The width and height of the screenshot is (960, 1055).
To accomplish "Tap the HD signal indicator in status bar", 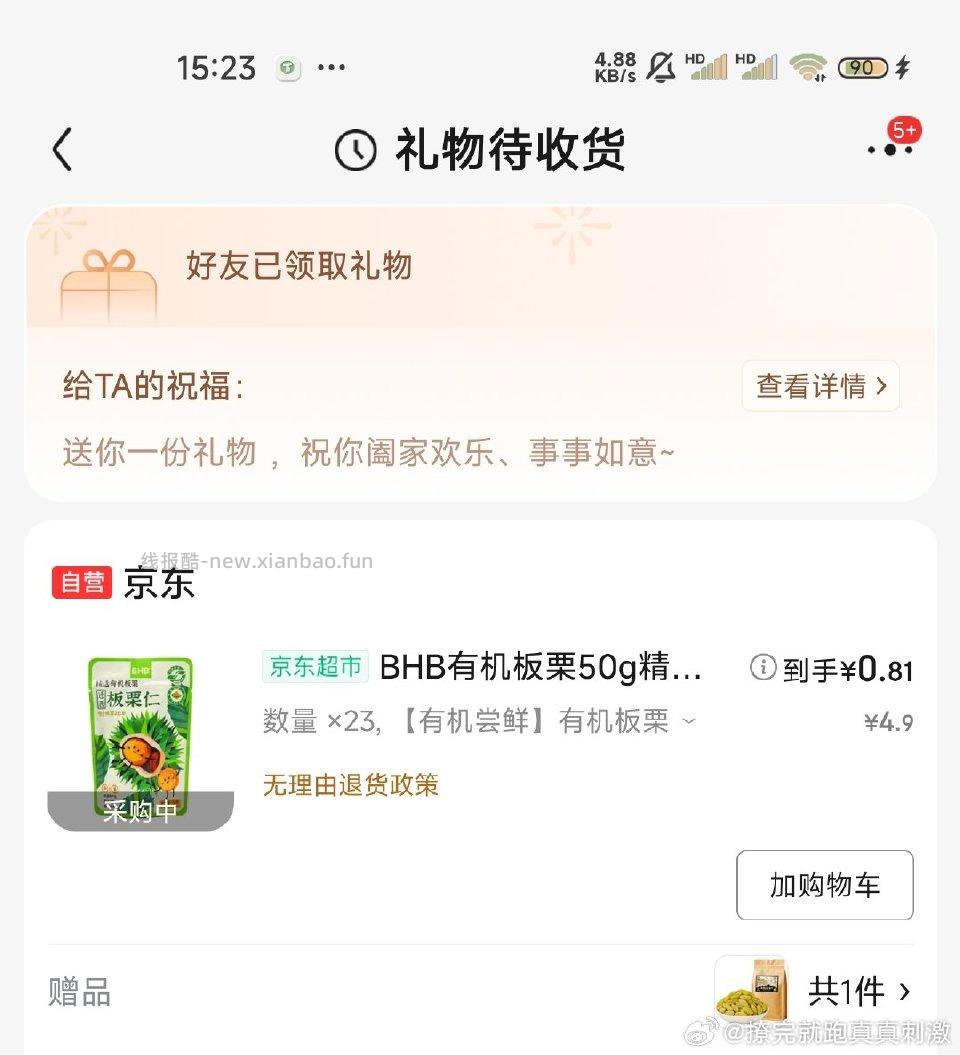I will (x=706, y=67).
